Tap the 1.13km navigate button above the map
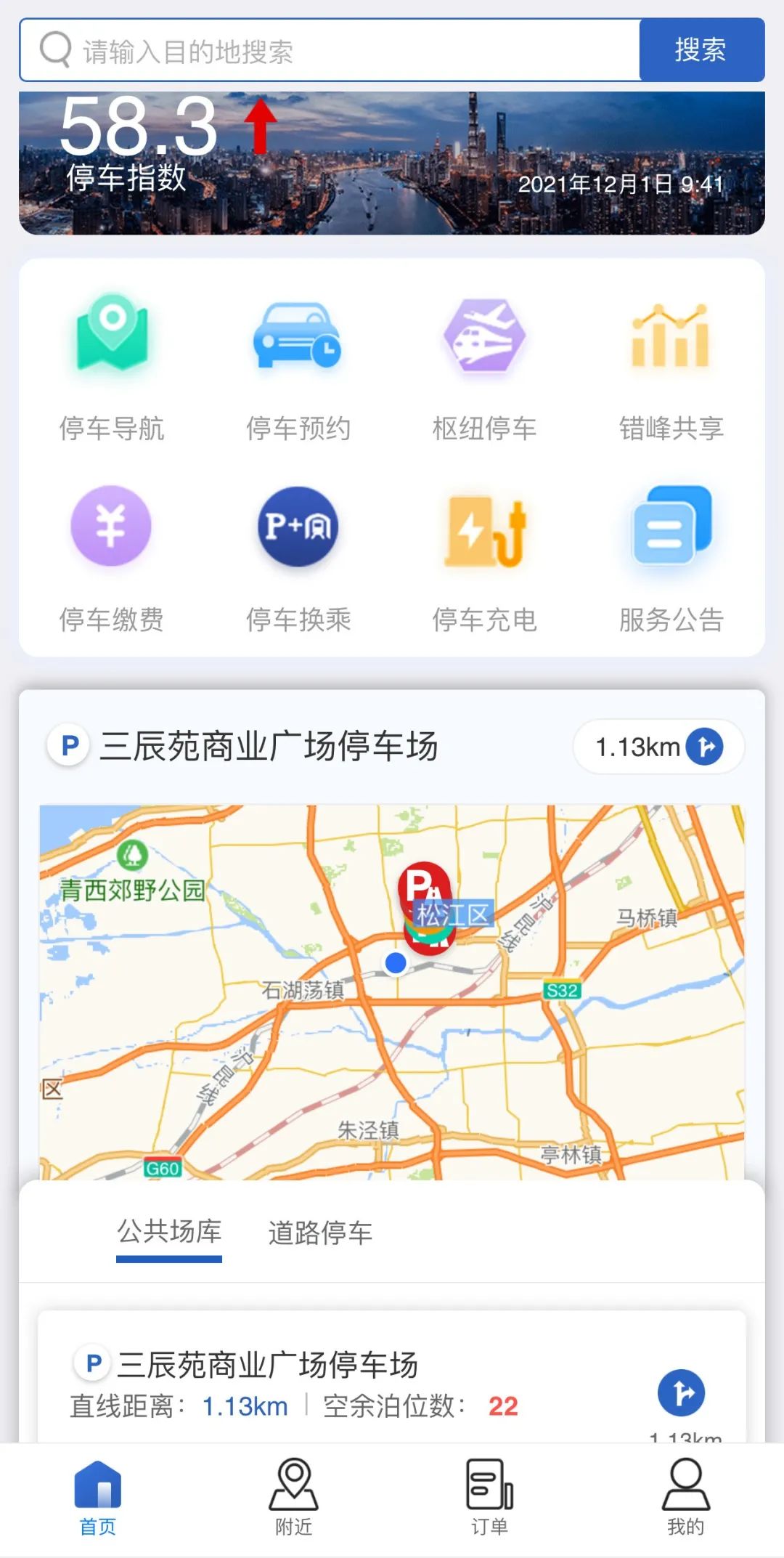Viewport: 784px width, 1558px height. tap(658, 747)
